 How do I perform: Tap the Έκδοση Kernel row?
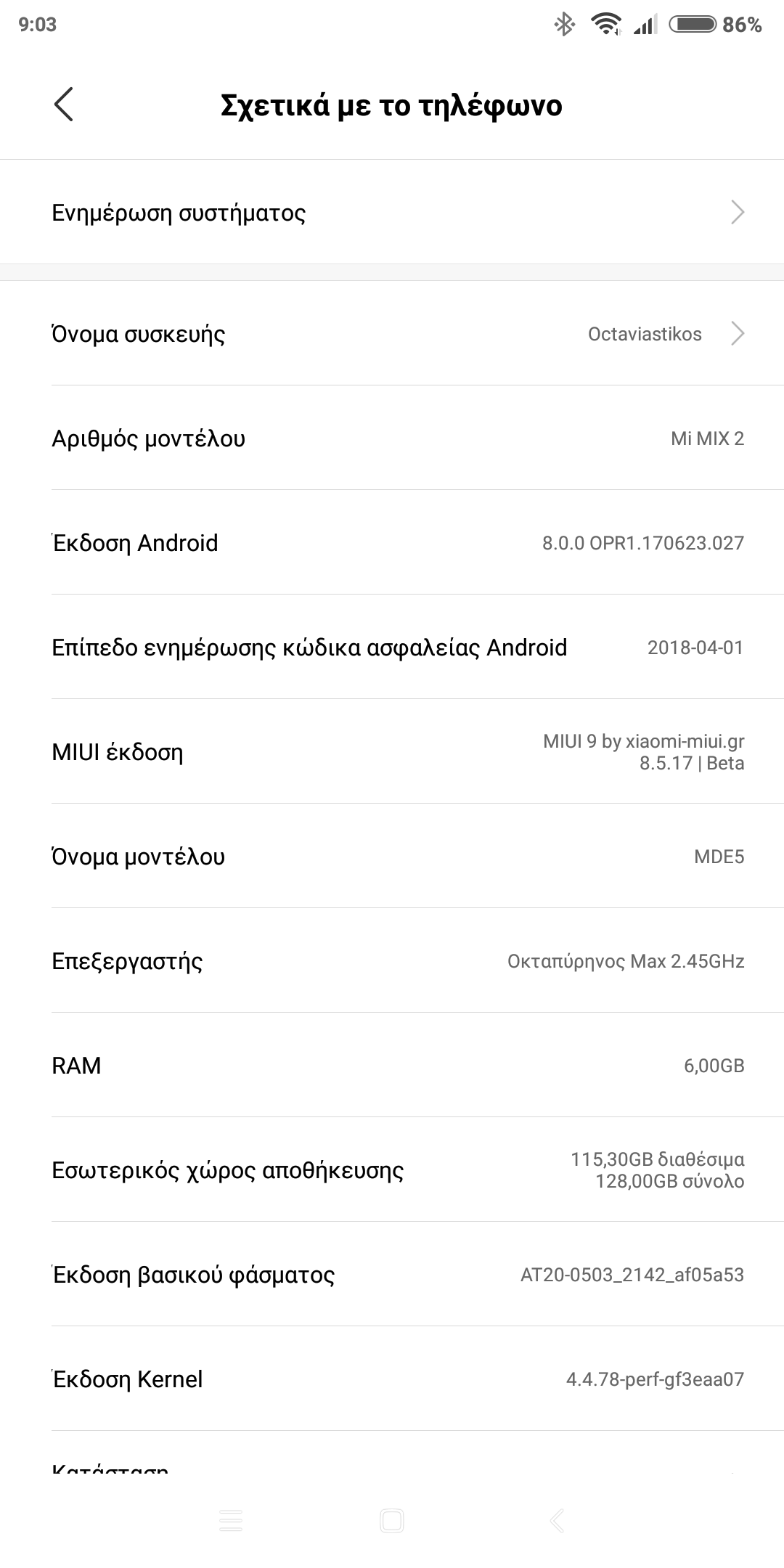(392, 1379)
